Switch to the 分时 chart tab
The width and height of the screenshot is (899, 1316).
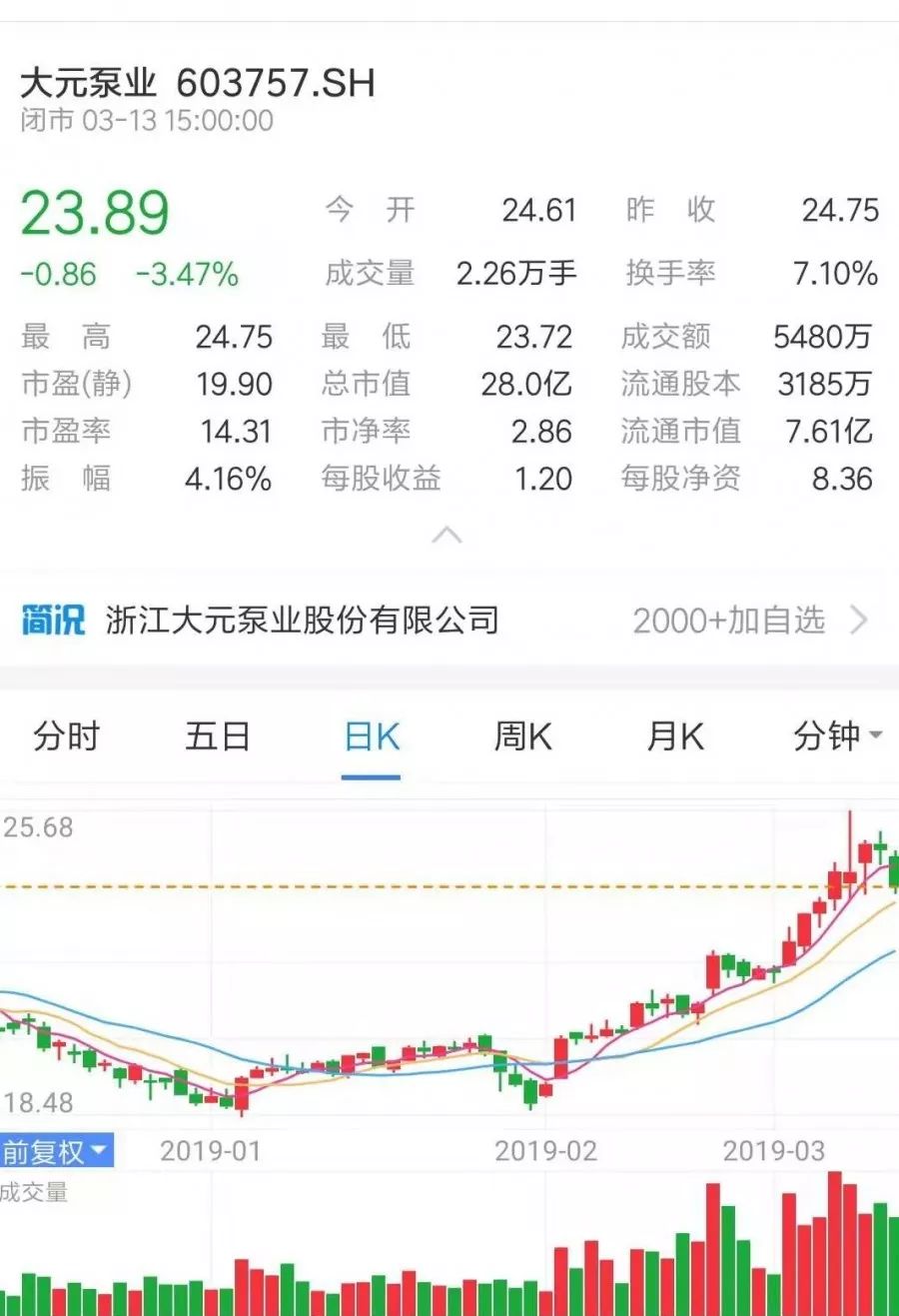coord(67,735)
